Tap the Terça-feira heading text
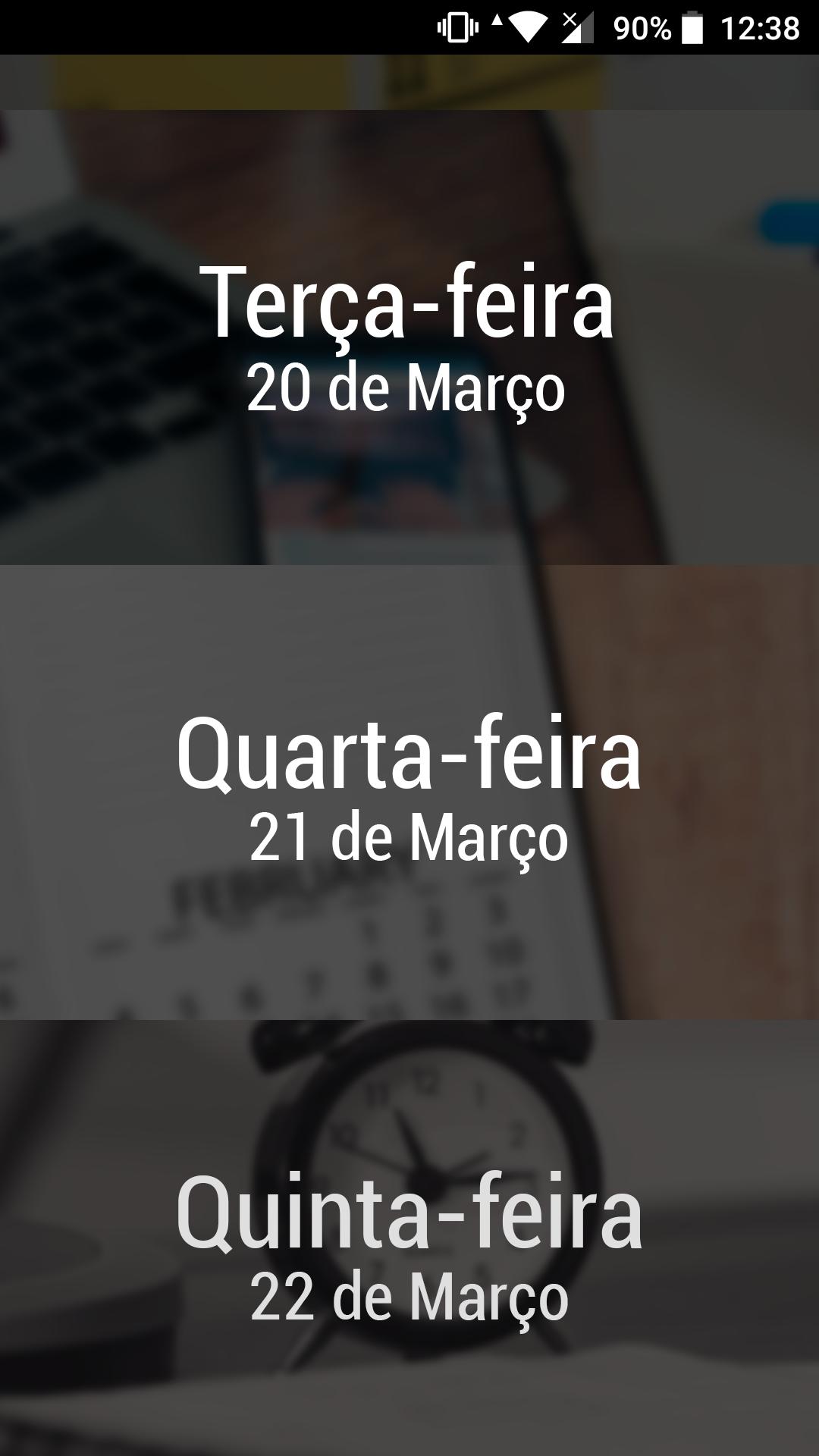Viewport: 819px width, 1456px height. (x=409, y=303)
